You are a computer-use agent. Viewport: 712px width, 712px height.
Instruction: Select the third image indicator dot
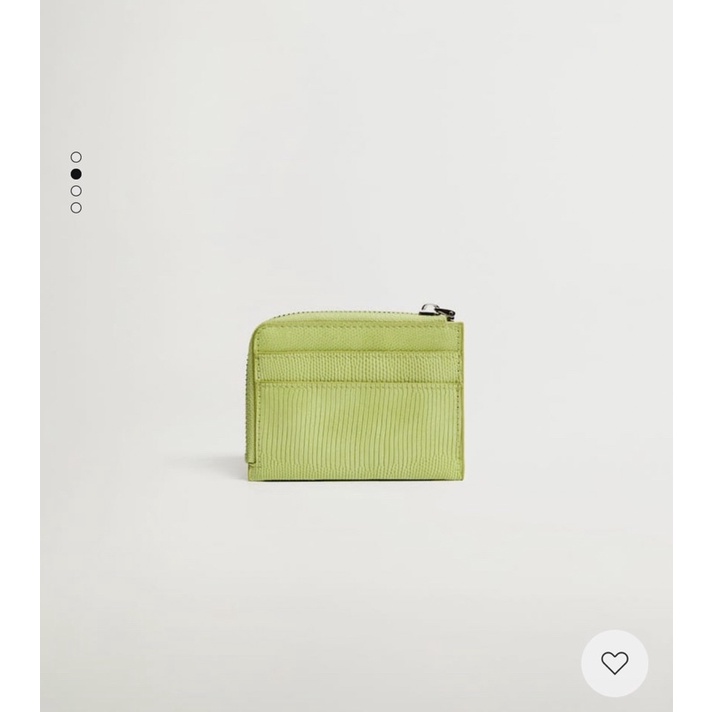(x=76, y=191)
